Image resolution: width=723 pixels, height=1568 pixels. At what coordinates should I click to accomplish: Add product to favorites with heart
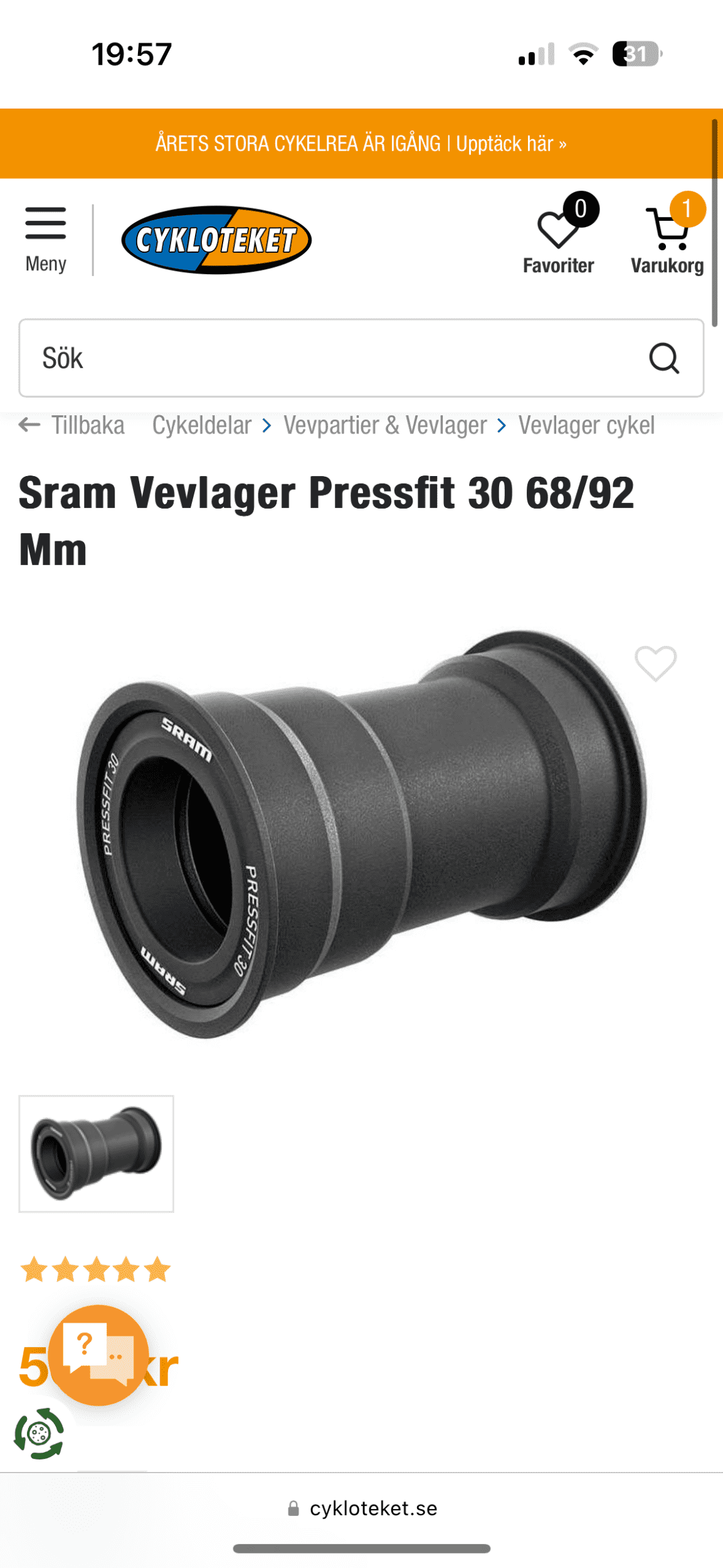(655, 663)
